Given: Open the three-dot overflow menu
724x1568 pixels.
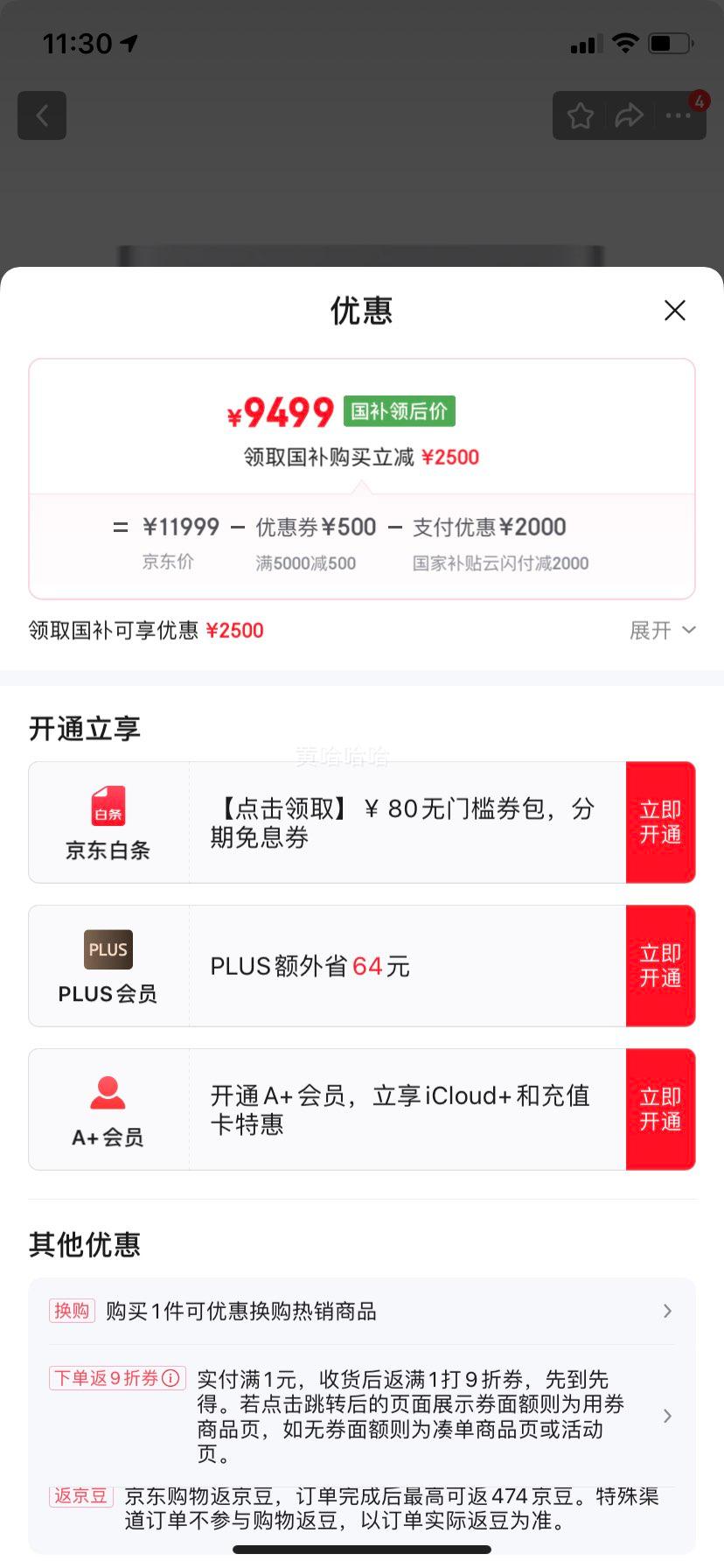Looking at the screenshot, I should coord(678,115).
